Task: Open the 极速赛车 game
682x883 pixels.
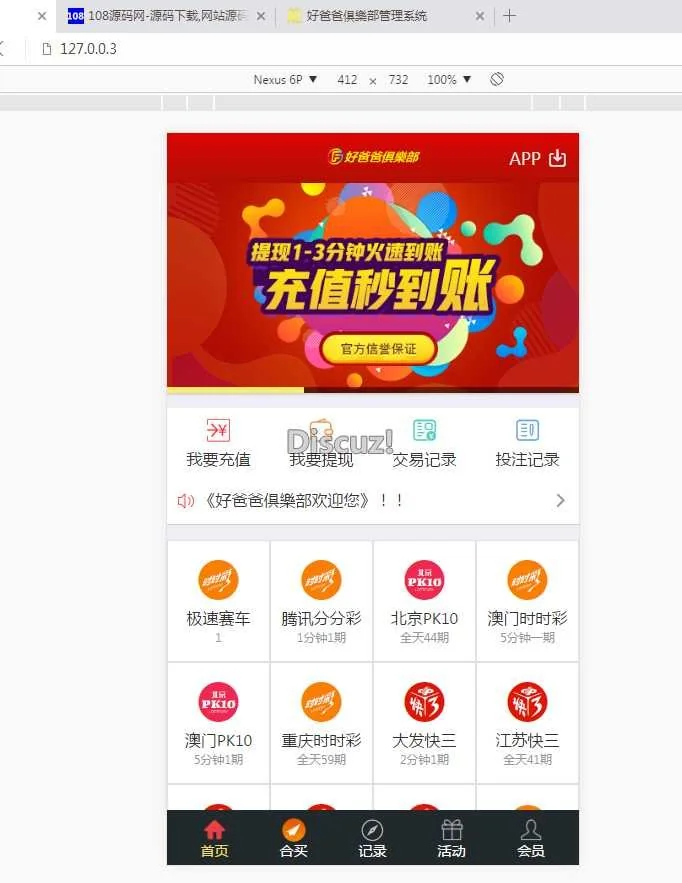Action: click(x=218, y=600)
